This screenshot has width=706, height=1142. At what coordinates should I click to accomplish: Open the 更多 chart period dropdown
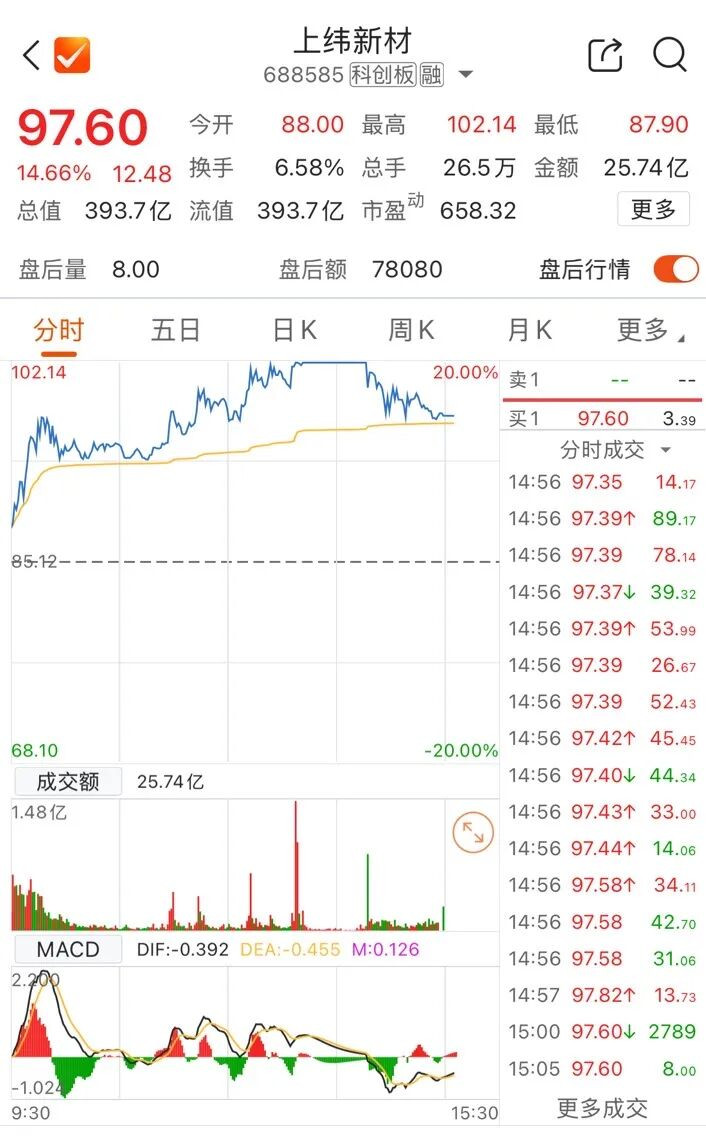point(649,330)
